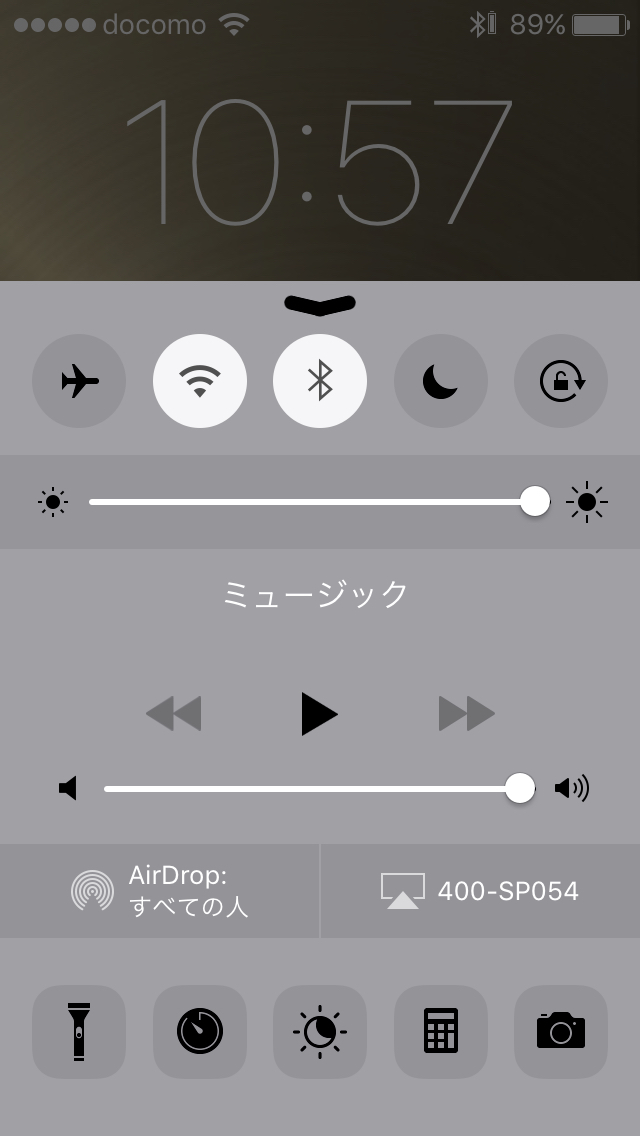Open AirDrop sharing options
640x1136 pixels.
(x=160, y=891)
